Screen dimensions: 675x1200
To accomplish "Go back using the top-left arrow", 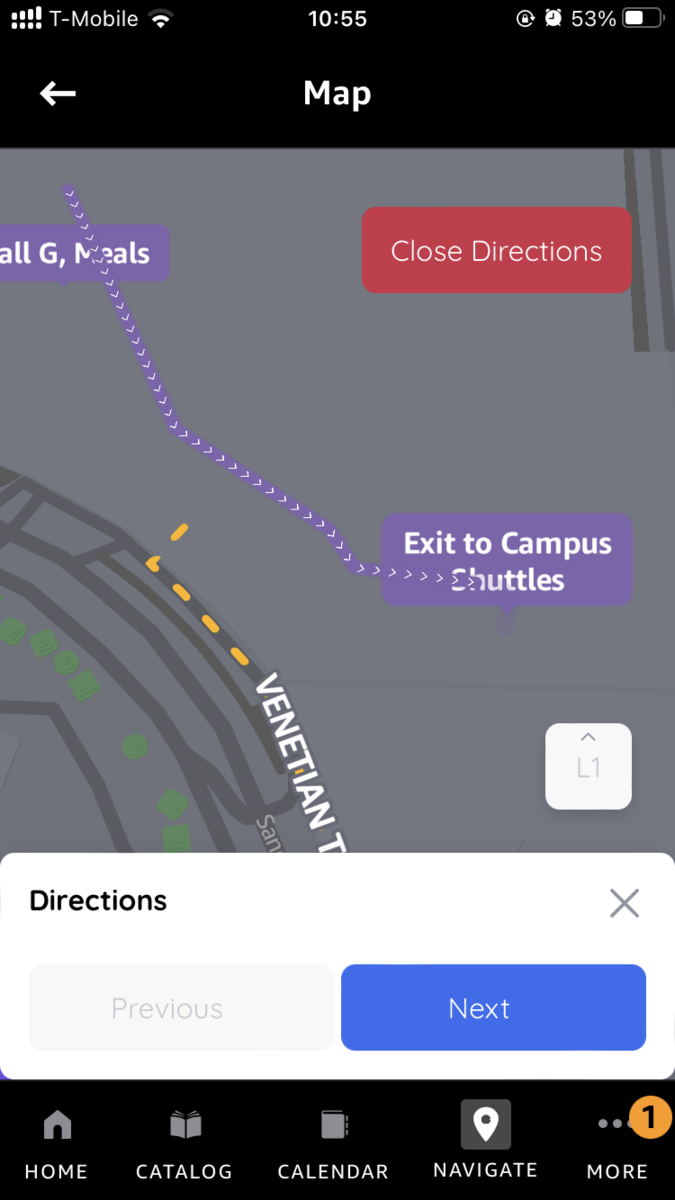I will [57, 94].
